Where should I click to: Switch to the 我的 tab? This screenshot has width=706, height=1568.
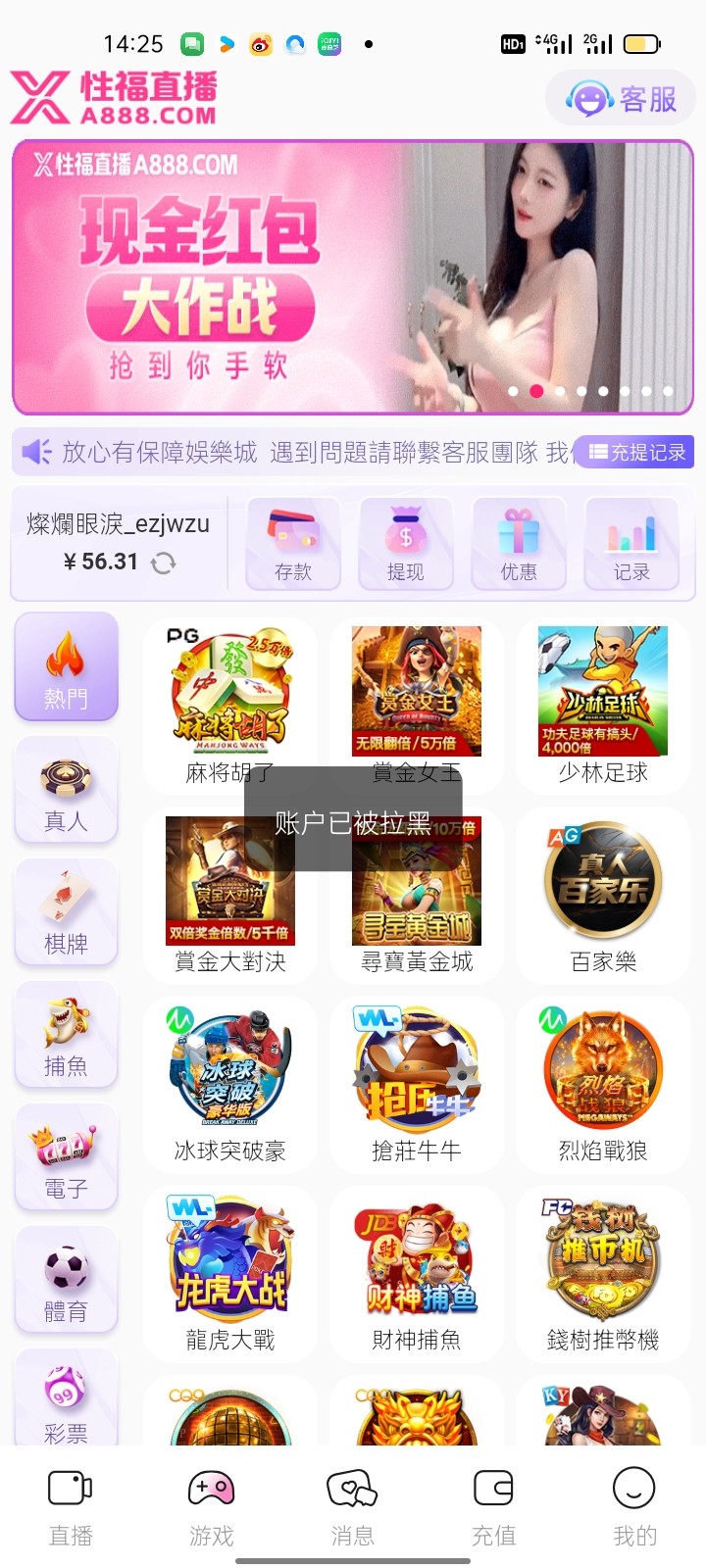634,1506
